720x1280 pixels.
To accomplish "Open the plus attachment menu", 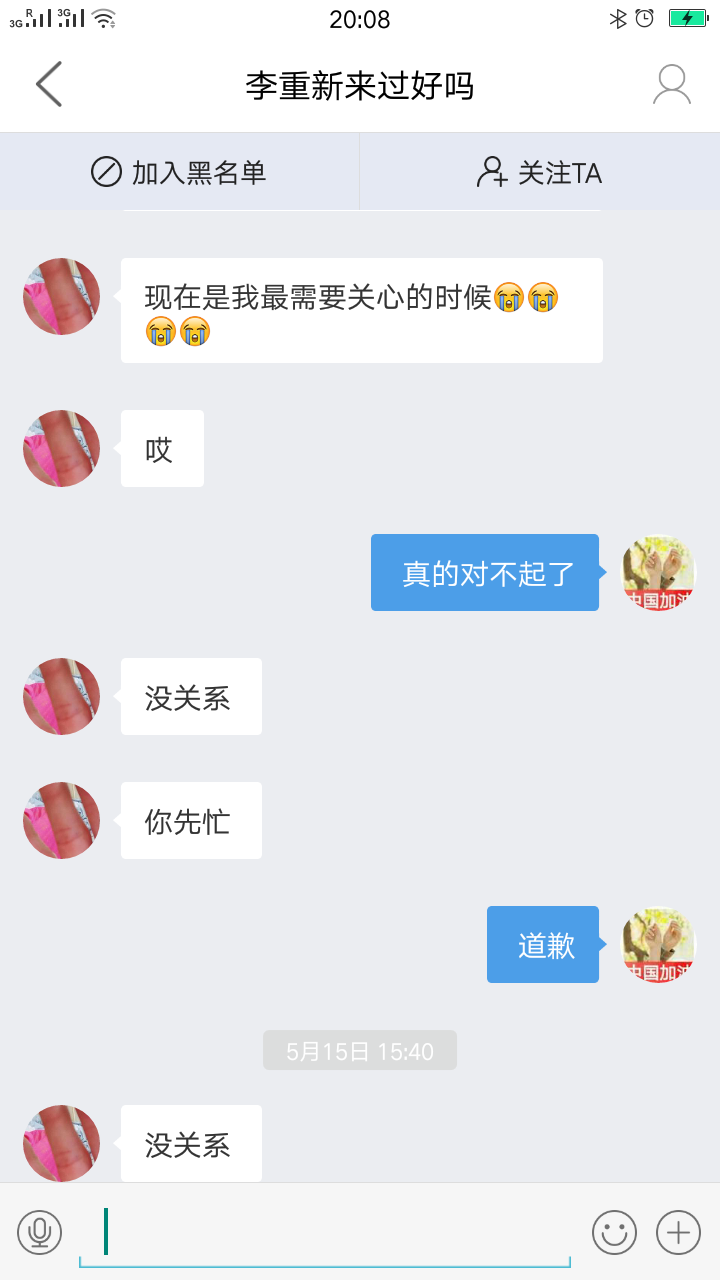I will [x=678, y=1232].
